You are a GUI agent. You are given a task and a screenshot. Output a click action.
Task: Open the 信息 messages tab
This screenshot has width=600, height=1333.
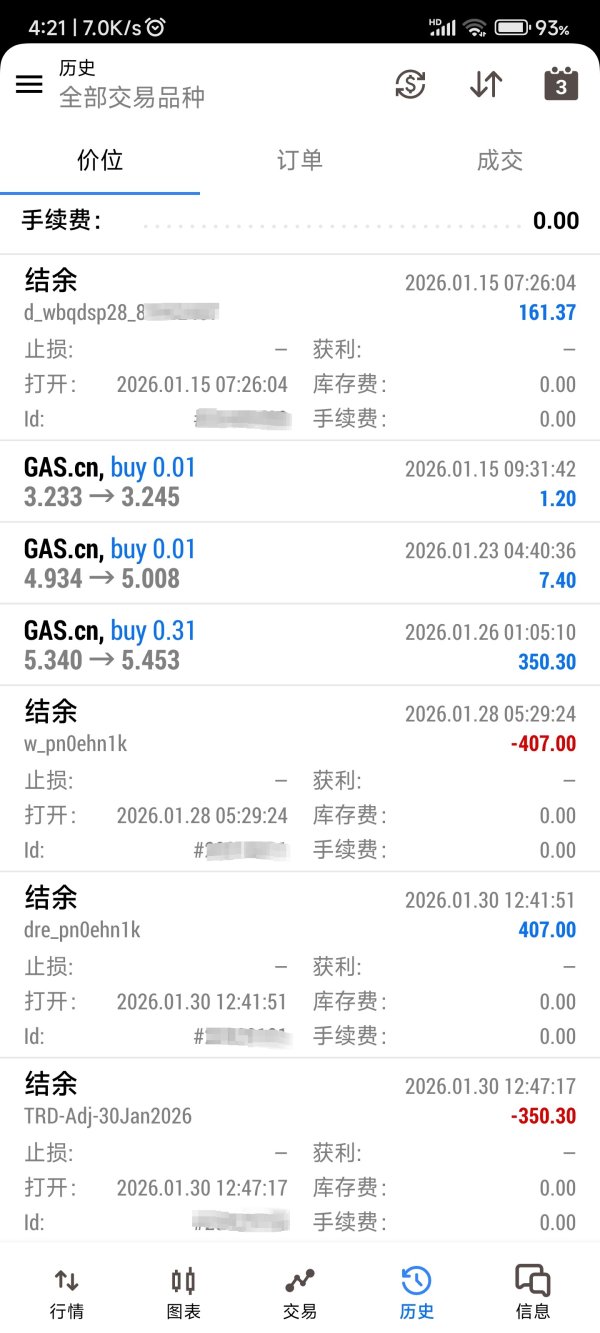click(x=533, y=1292)
